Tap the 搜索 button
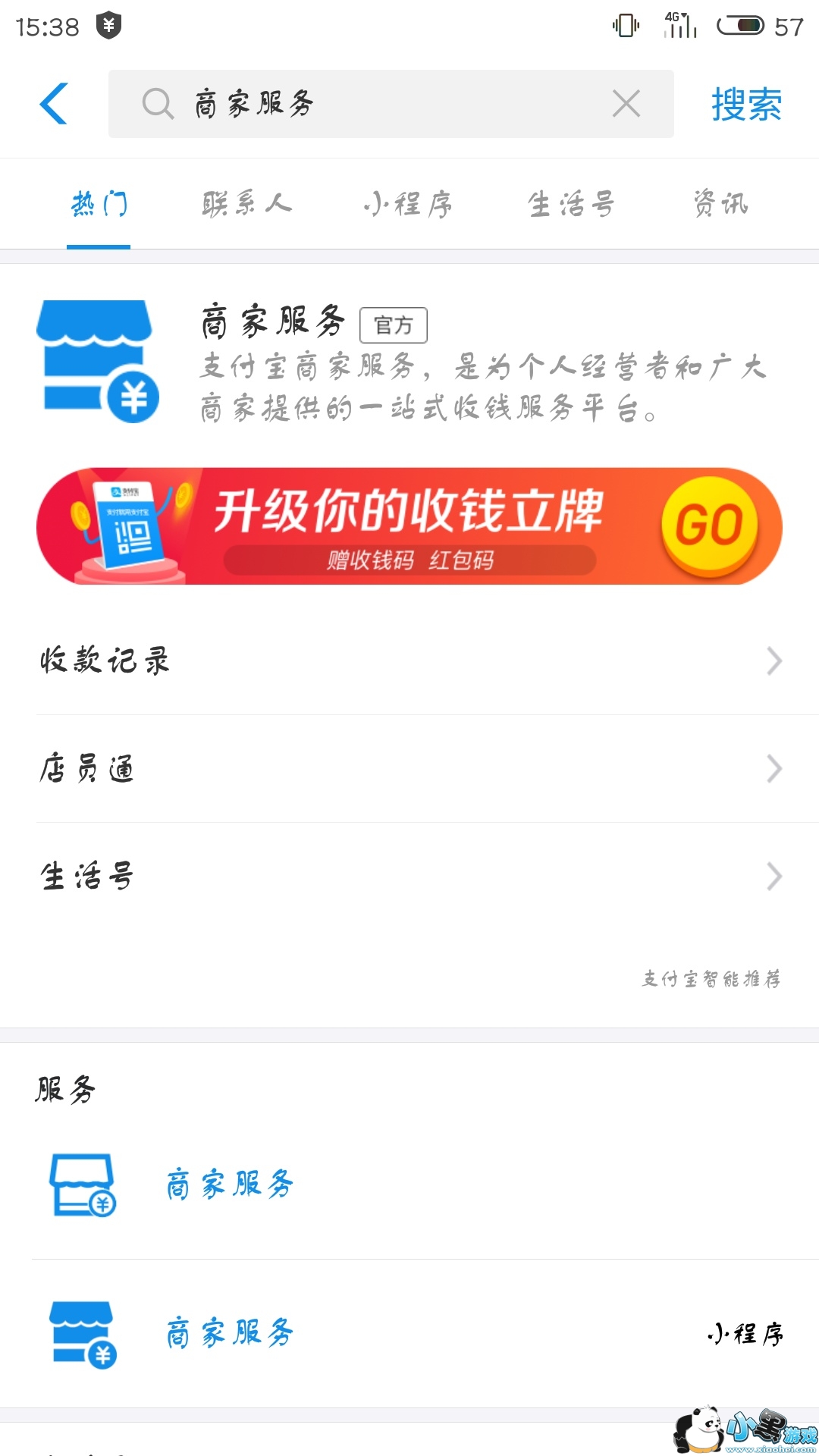The height and width of the screenshot is (1456, 819). 746,104
